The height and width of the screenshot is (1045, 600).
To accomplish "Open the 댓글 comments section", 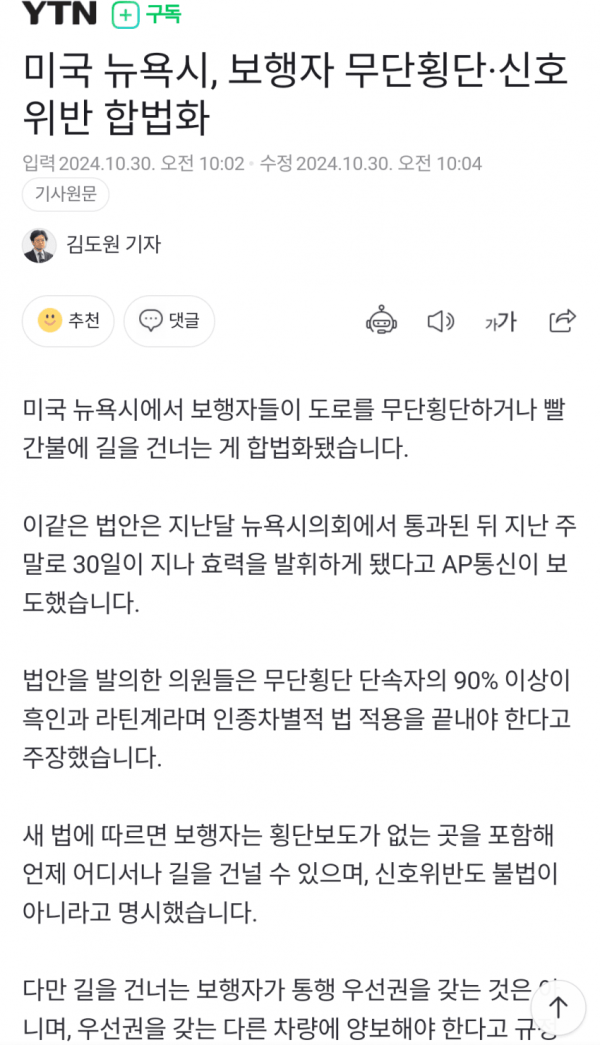I will 169,321.
